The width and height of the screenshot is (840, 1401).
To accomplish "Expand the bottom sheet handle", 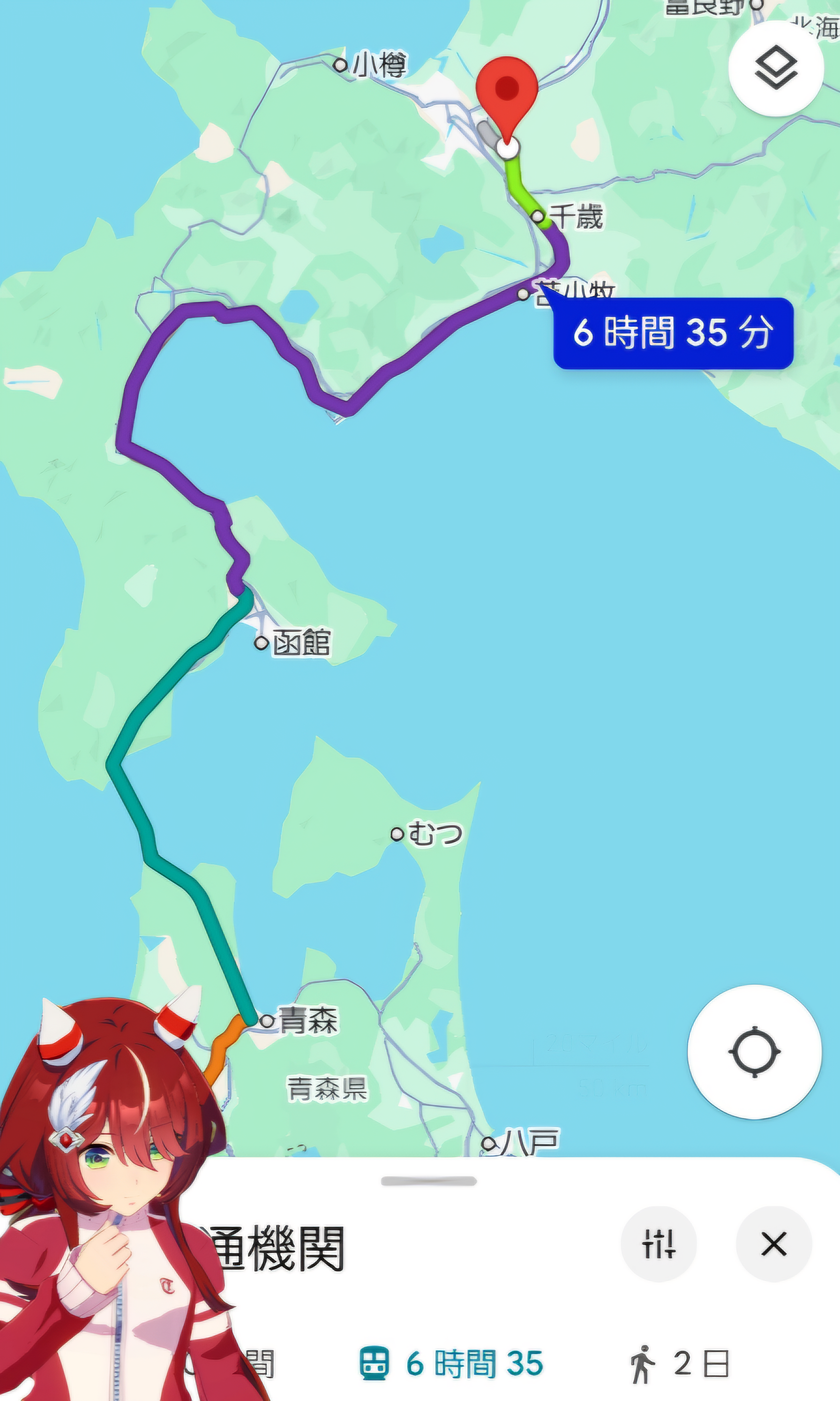I will coord(428,1181).
